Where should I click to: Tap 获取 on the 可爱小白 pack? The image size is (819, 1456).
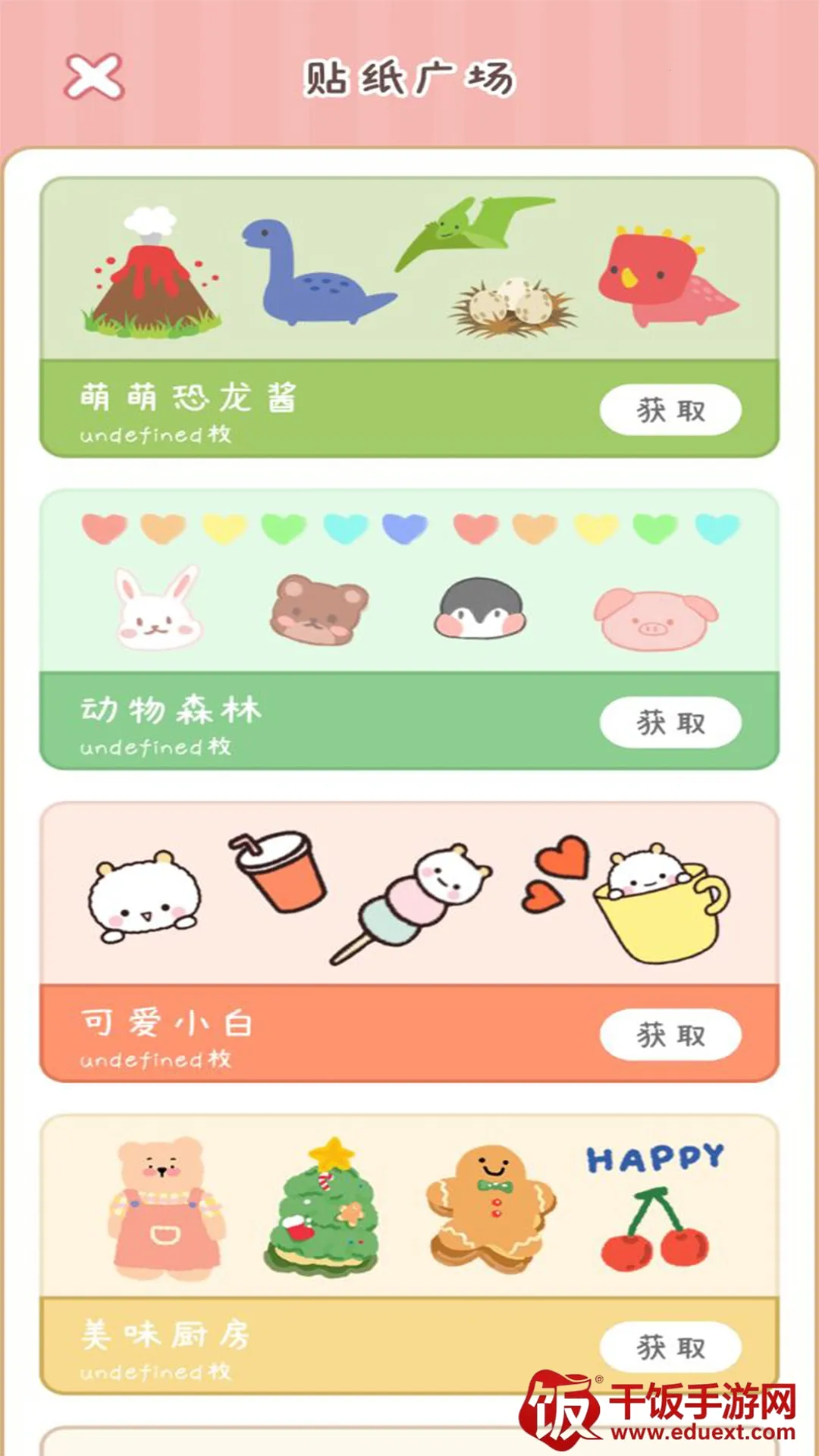[670, 1035]
